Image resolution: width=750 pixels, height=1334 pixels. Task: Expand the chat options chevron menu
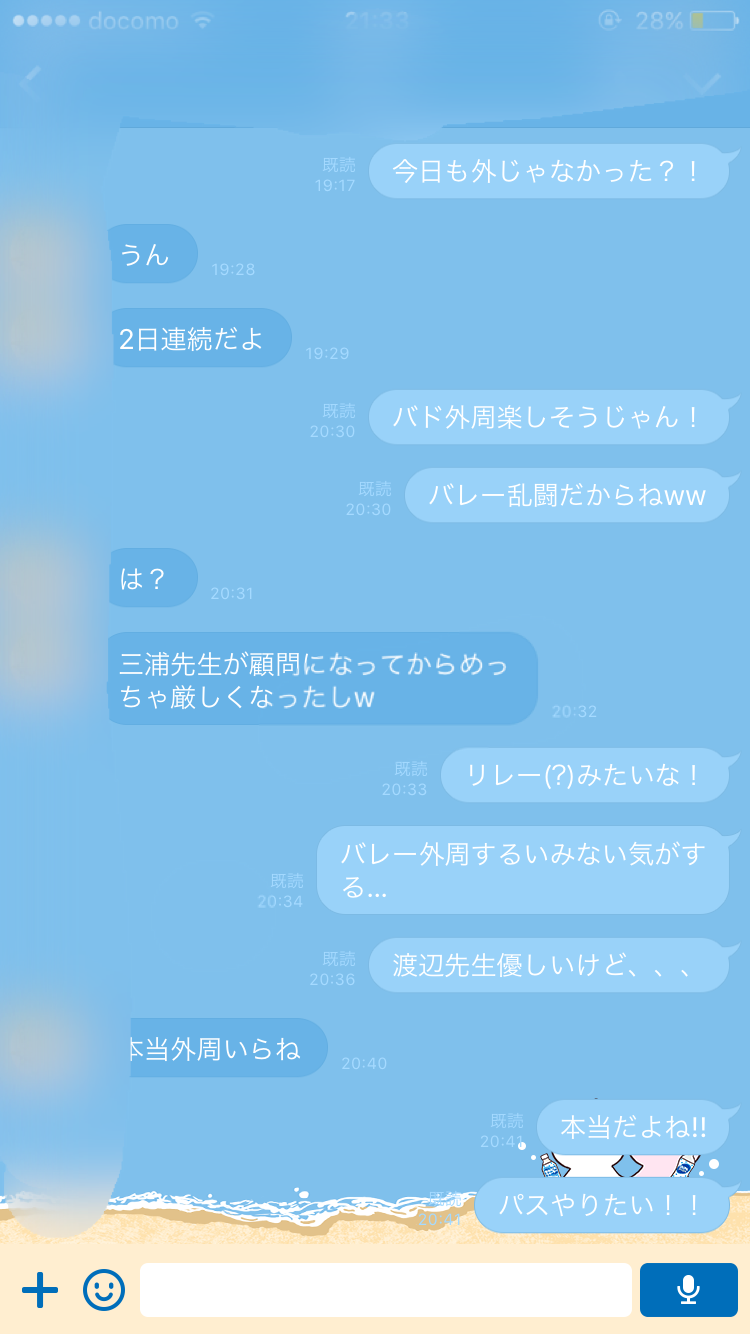pyautogui.click(x=706, y=84)
